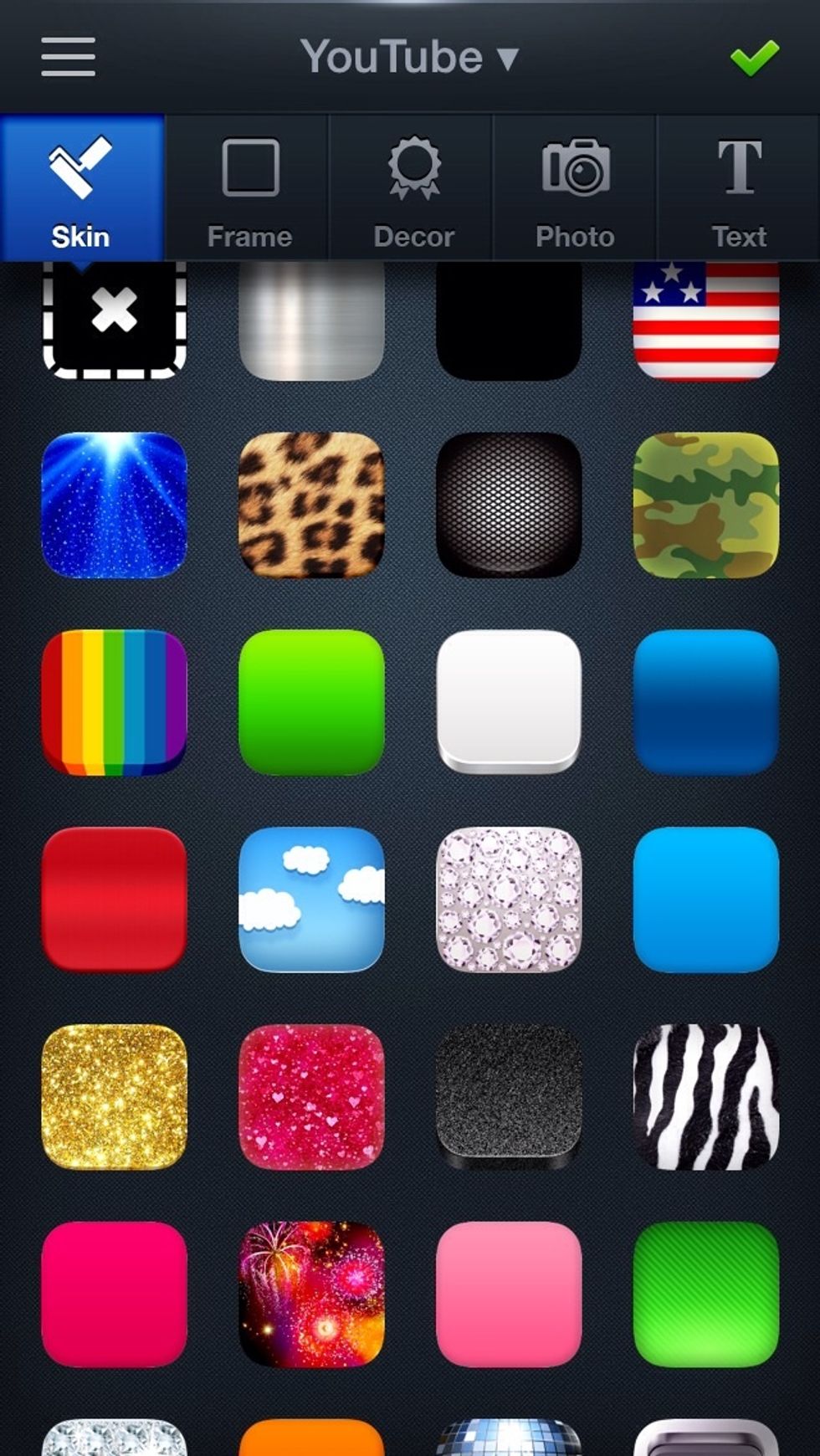Open the hamburger menu
The width and height of the screenshot is (820, 1456).
68,57
